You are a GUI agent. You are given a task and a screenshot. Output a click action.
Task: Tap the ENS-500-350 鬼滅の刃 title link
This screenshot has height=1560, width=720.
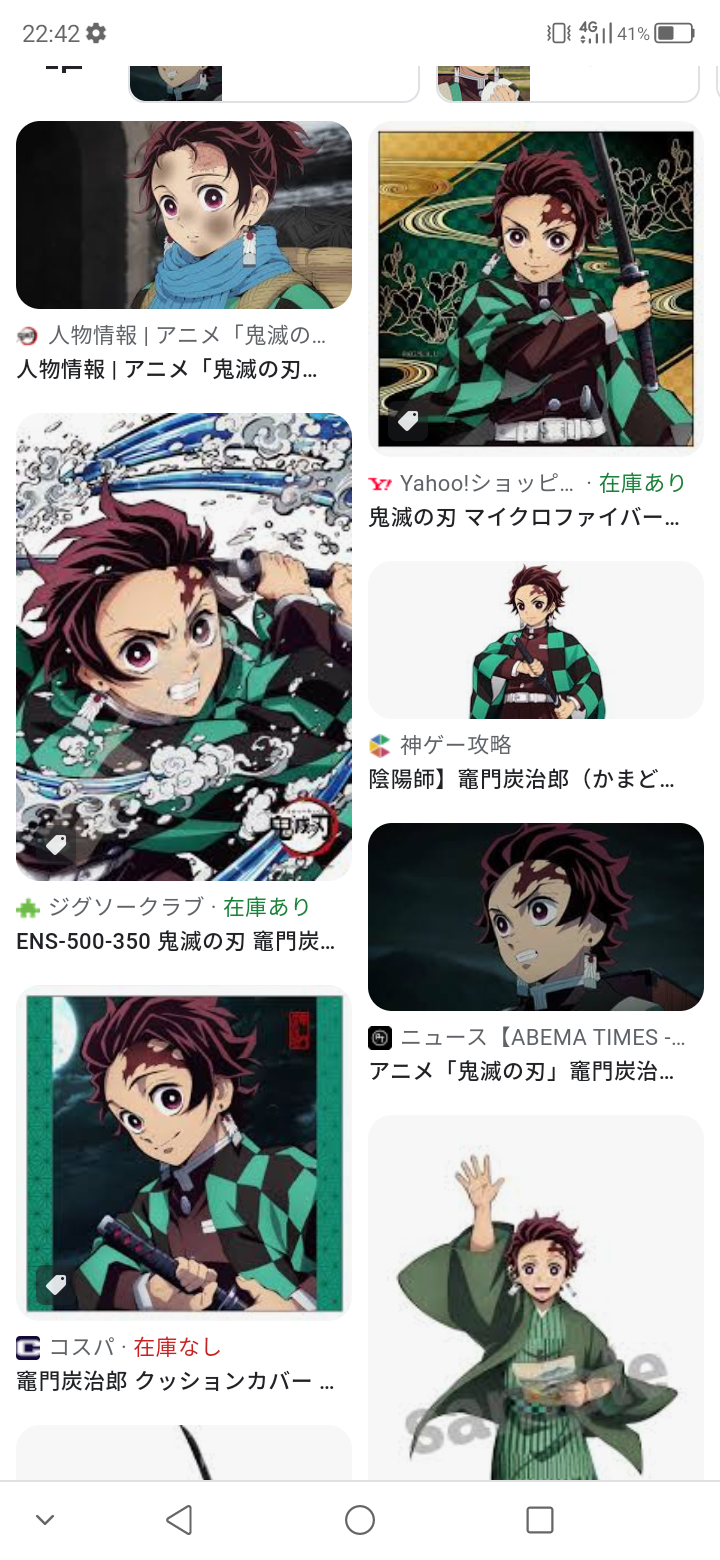[x=176, y=942]
